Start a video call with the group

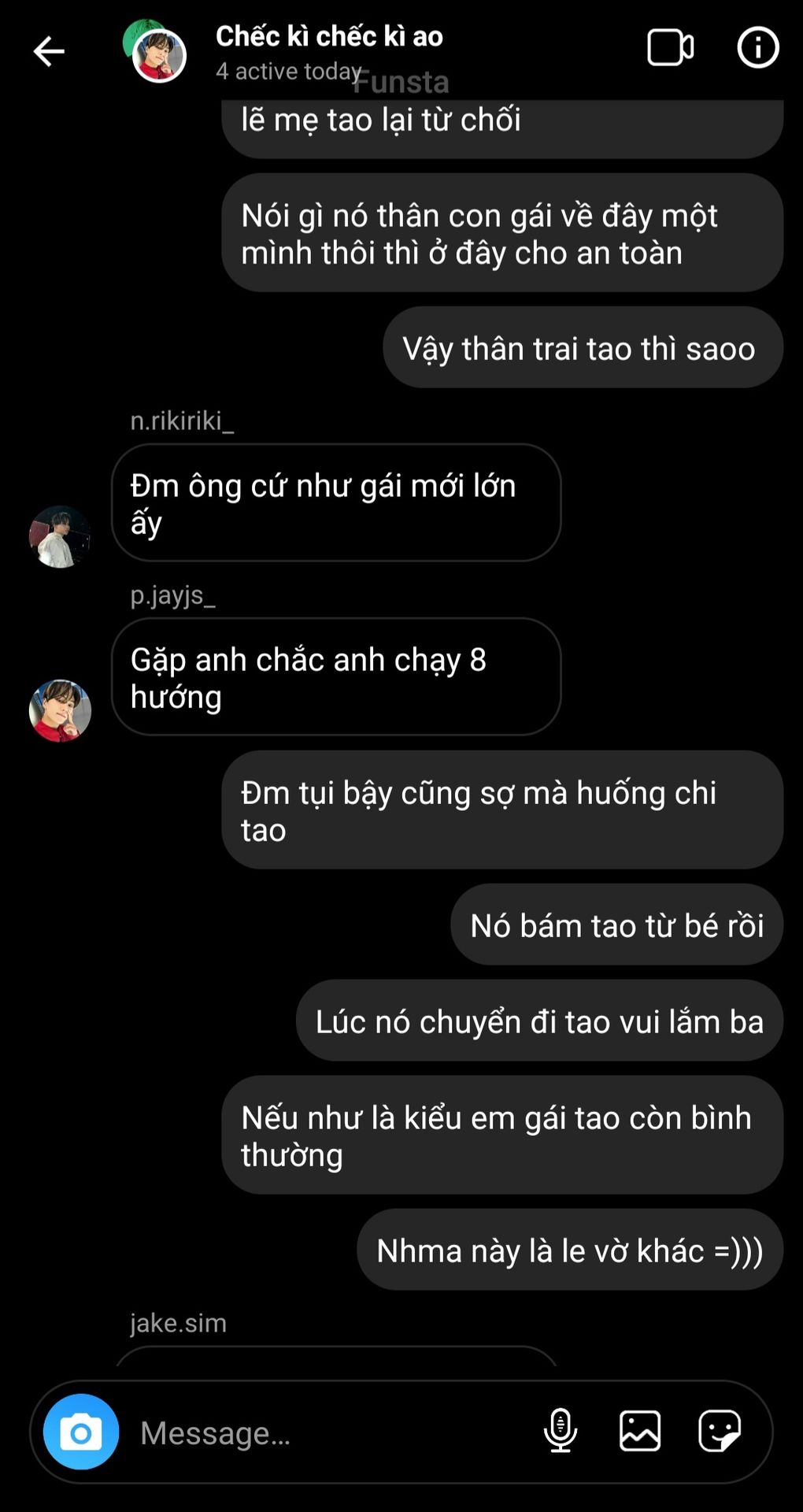[670, 48]
